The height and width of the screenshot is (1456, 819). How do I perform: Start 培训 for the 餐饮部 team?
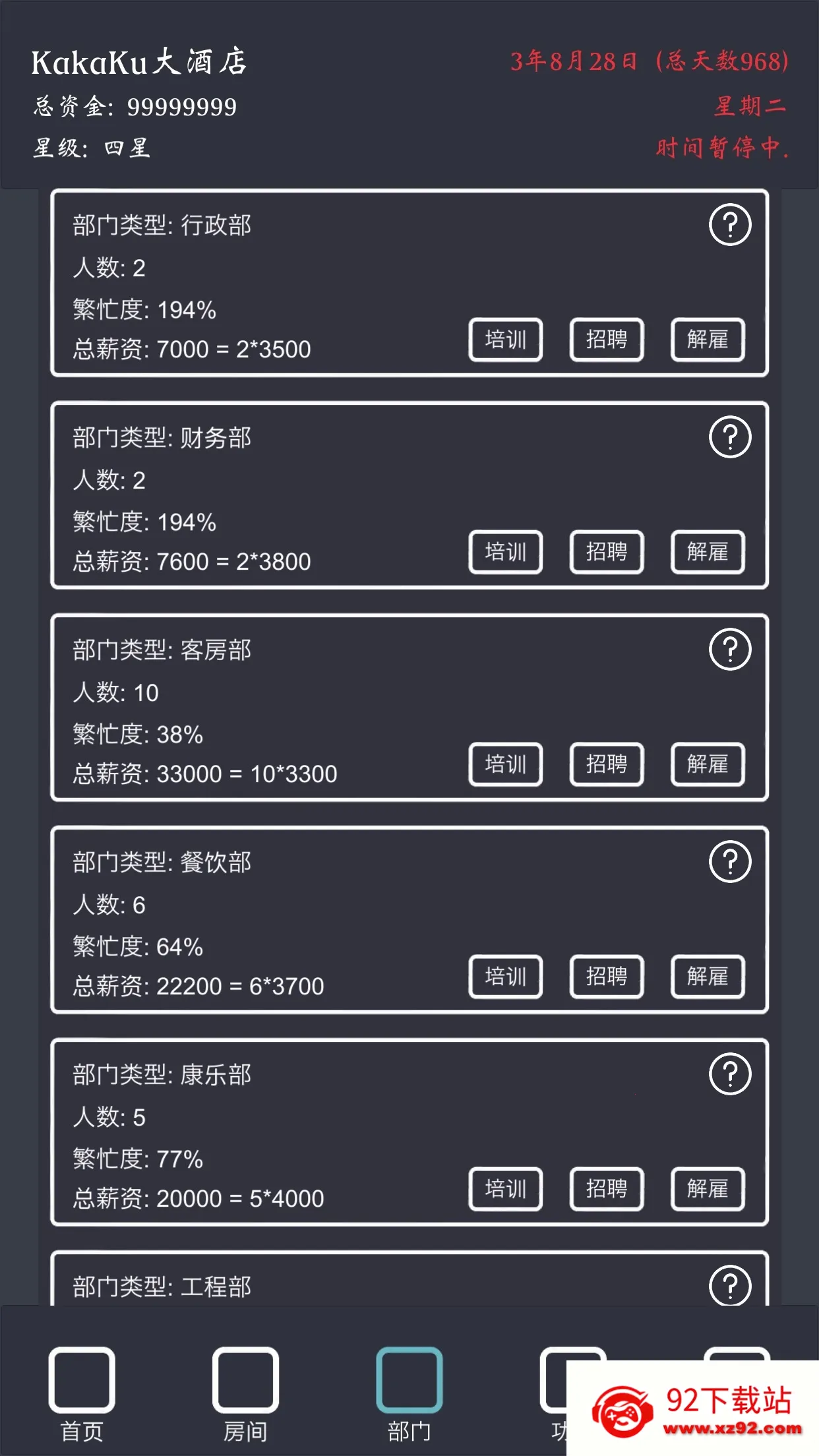coord(505,977)
